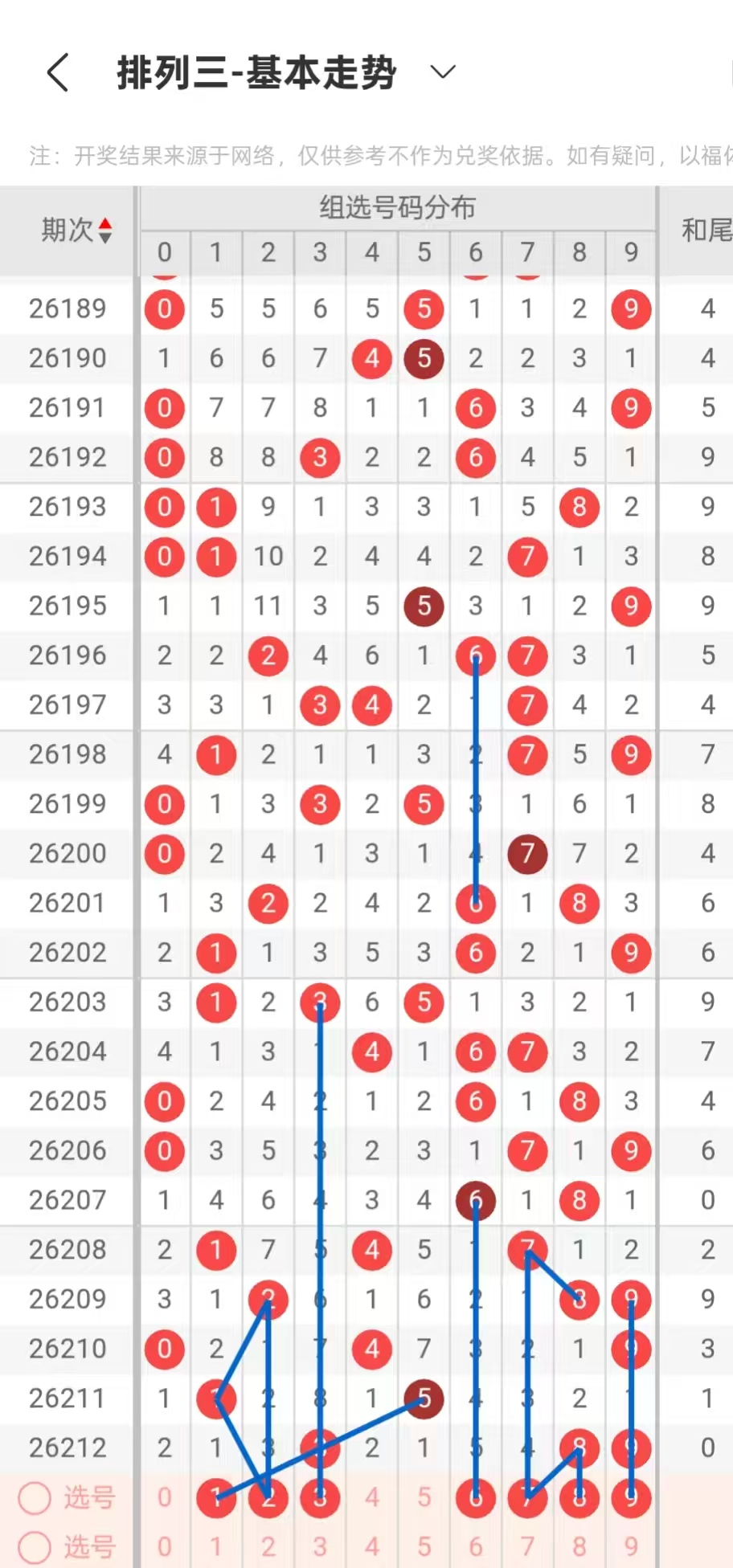Expand the 排列三-基本走势 chart type dropdown
The image size is (733, 1568).
[x=443, y=72]
